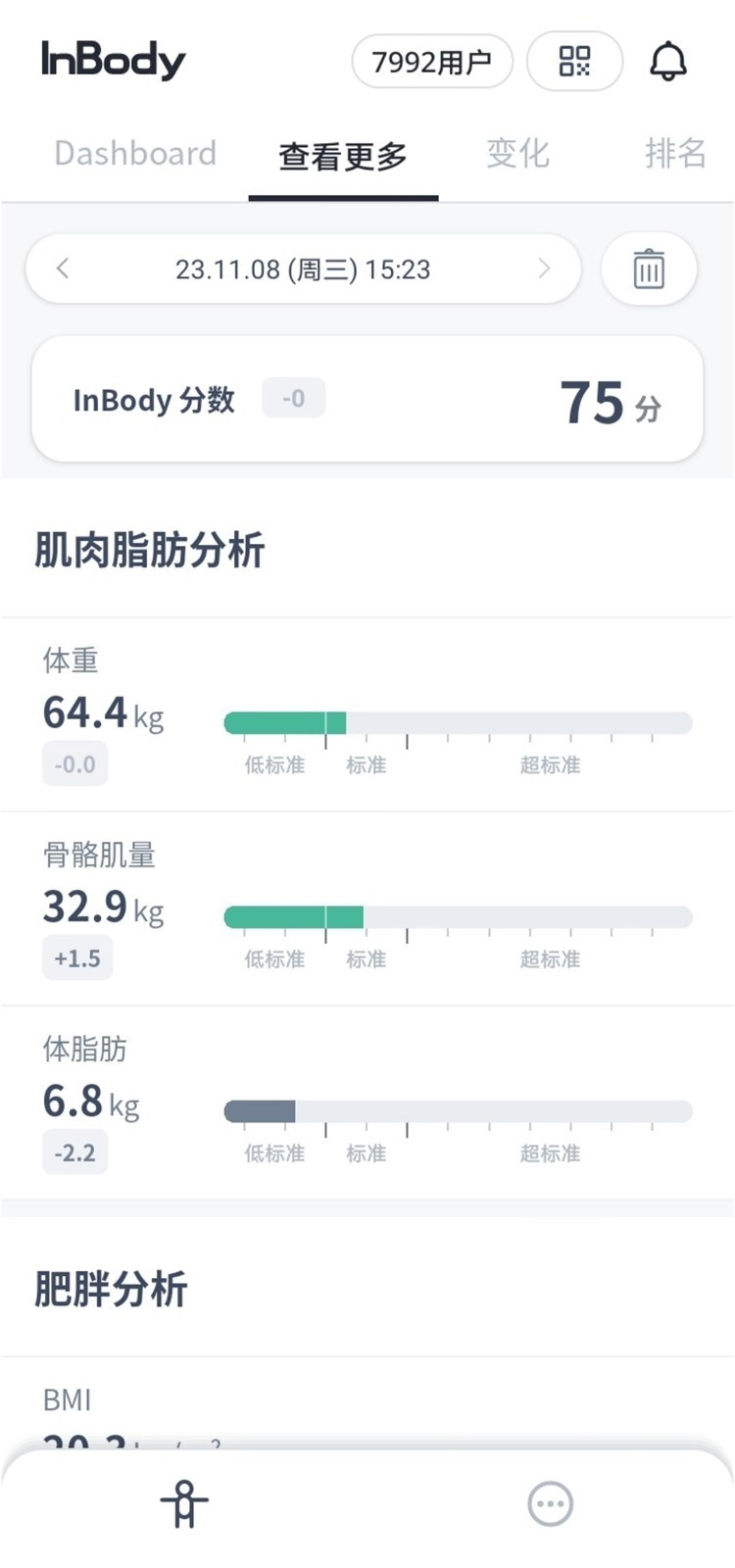Tap the InBody logo
Image resolution: width=735 pixels, height=1568 pixels.
click(116, 59)
